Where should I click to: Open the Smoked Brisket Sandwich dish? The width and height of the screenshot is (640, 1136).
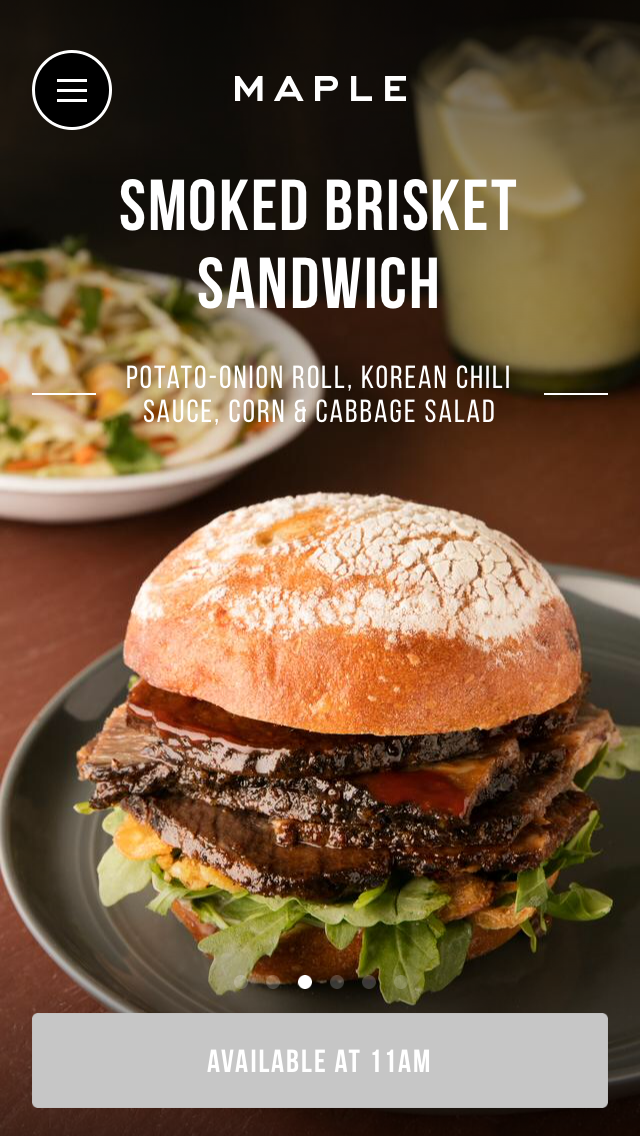pos(318,244)
